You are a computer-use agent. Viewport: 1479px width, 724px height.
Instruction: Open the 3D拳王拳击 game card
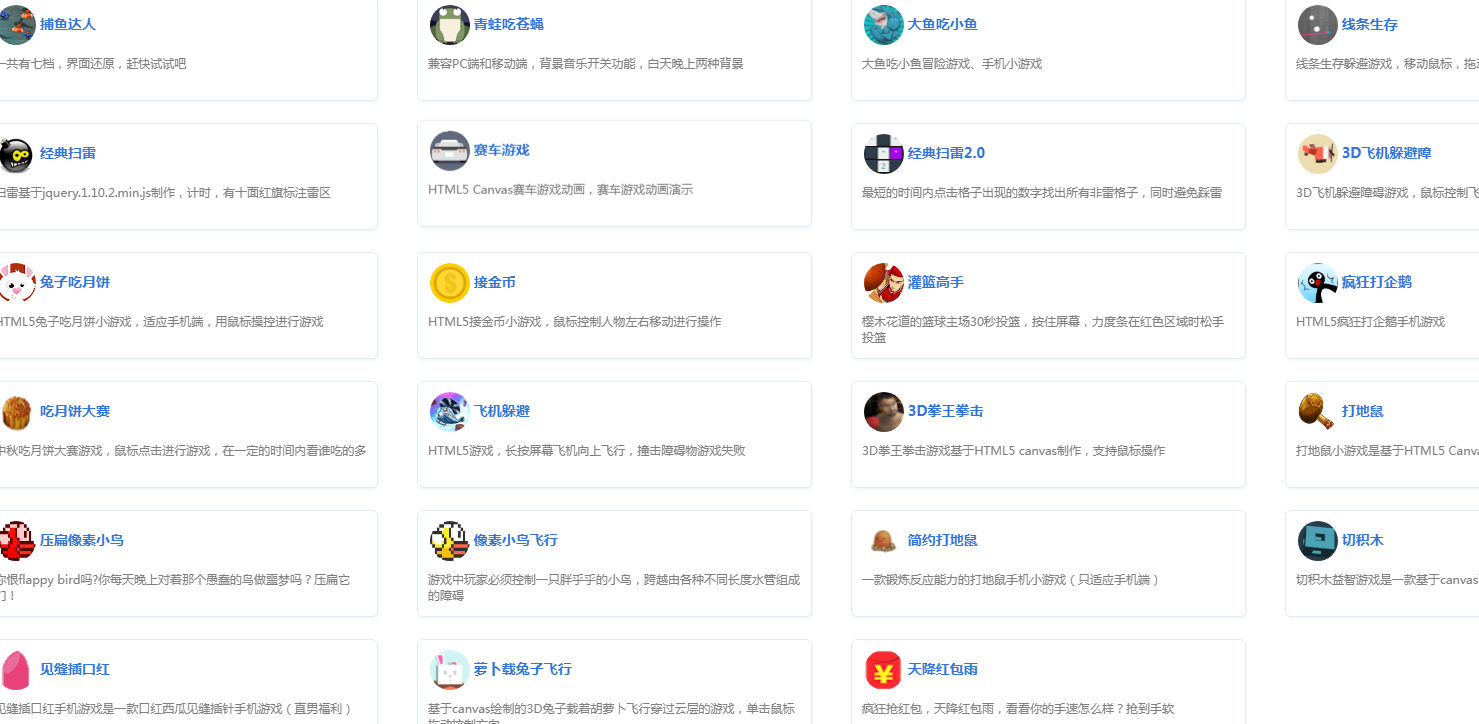pos(945,412)
